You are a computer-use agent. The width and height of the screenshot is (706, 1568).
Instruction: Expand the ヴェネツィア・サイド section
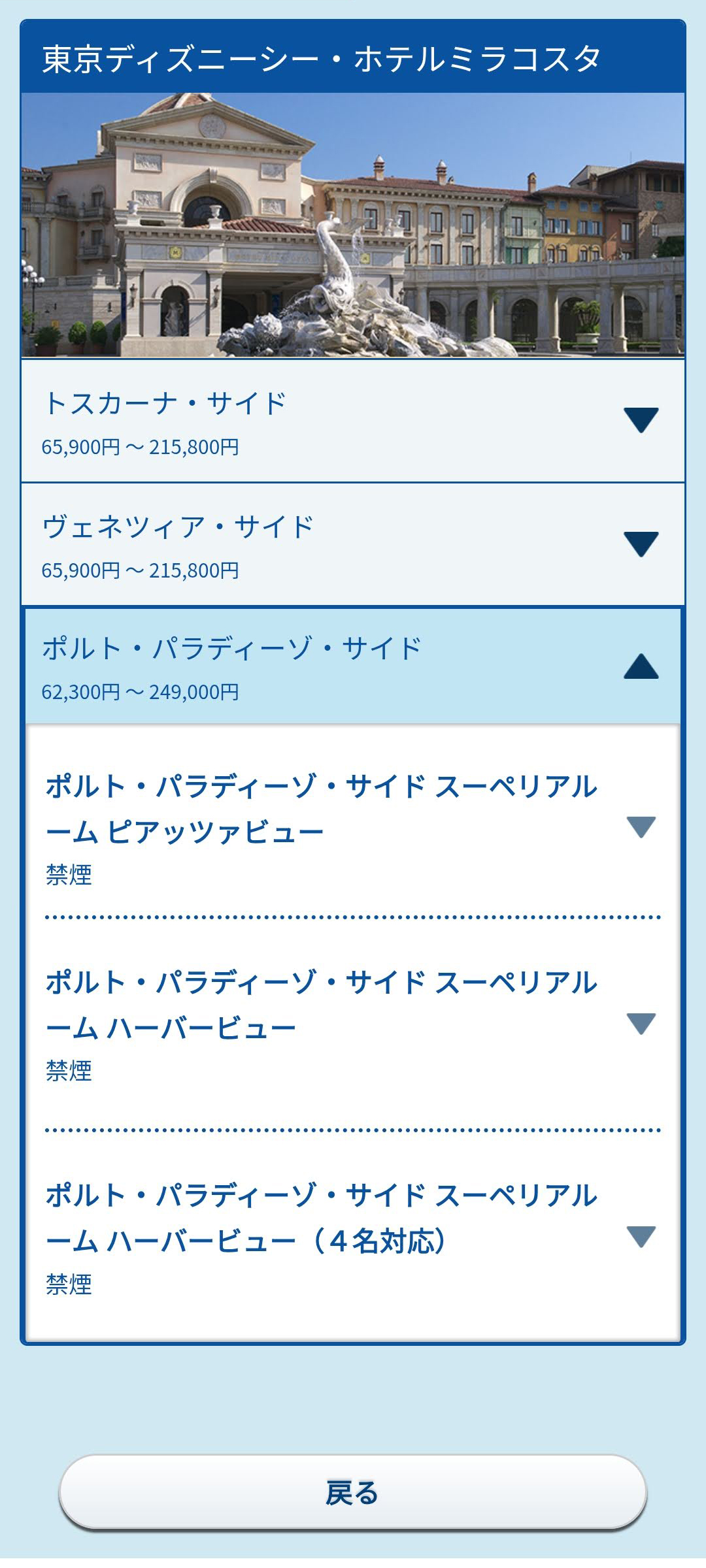(640, 544)
